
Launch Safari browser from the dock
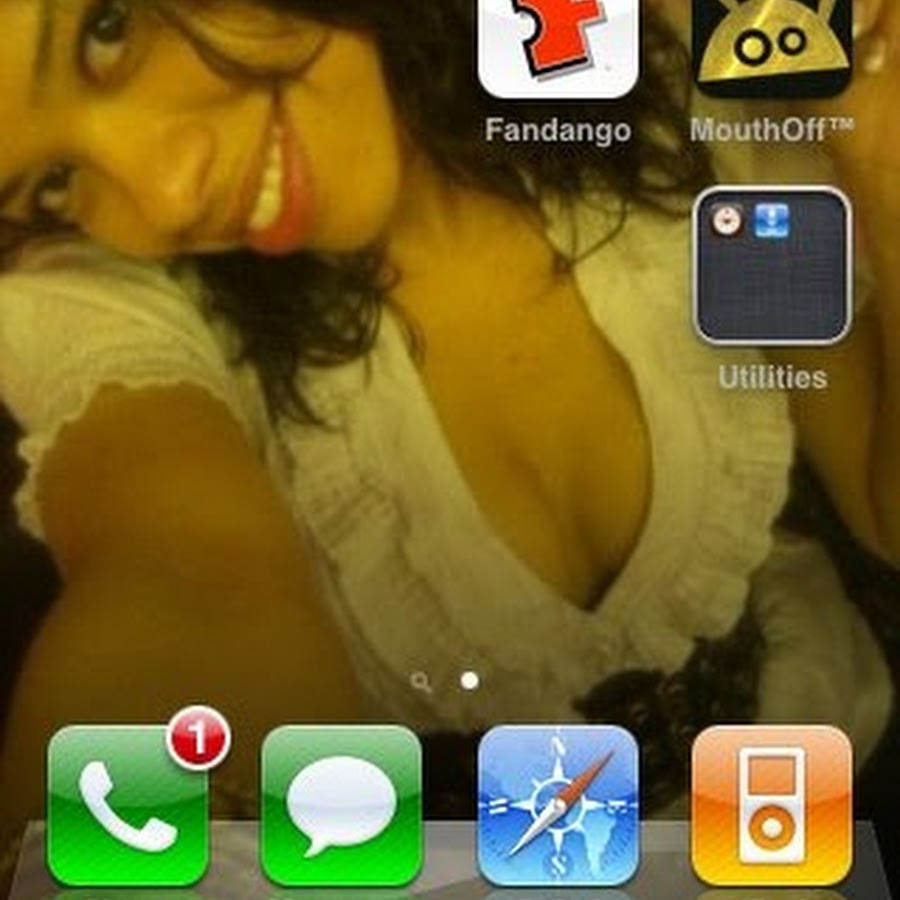coord(557,805)
